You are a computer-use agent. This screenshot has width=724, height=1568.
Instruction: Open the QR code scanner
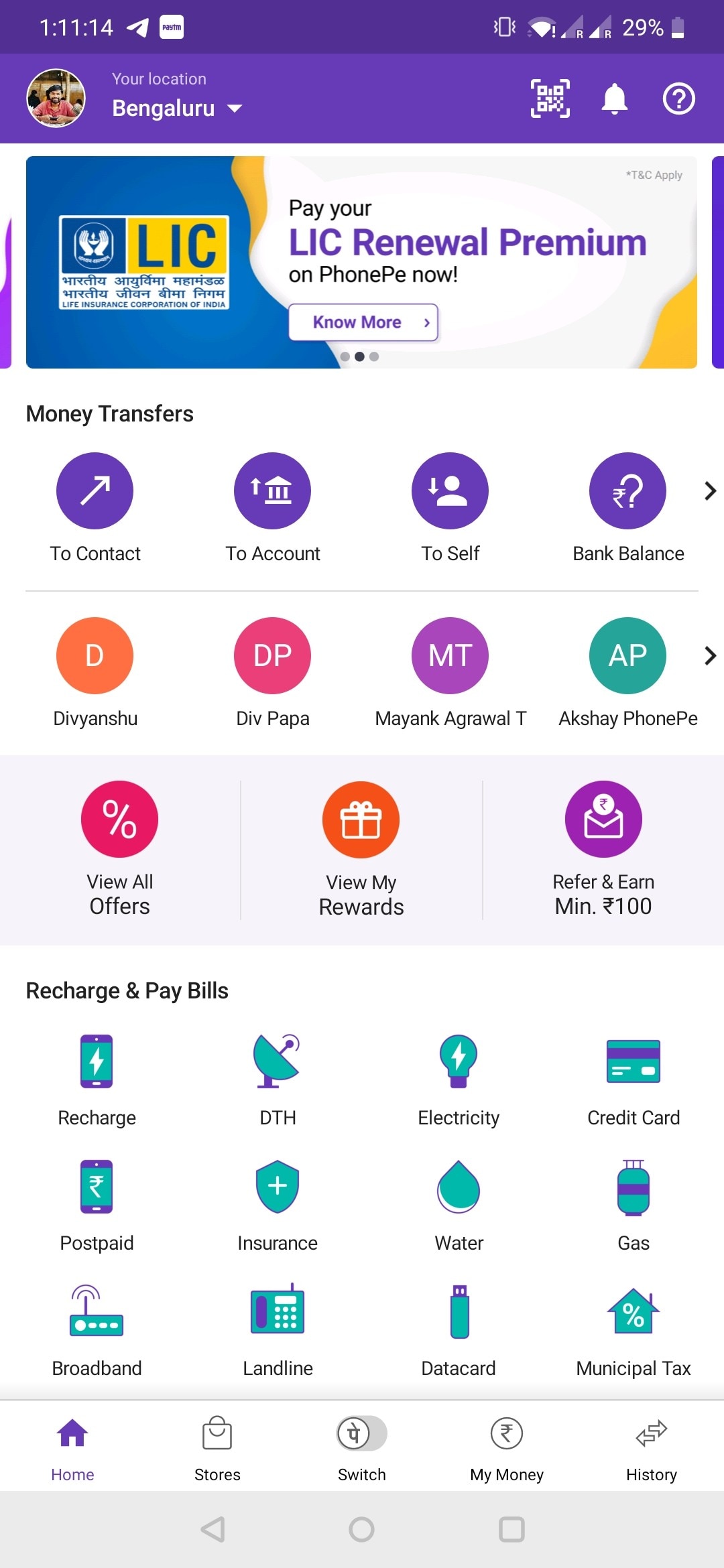tap(550, 99)
